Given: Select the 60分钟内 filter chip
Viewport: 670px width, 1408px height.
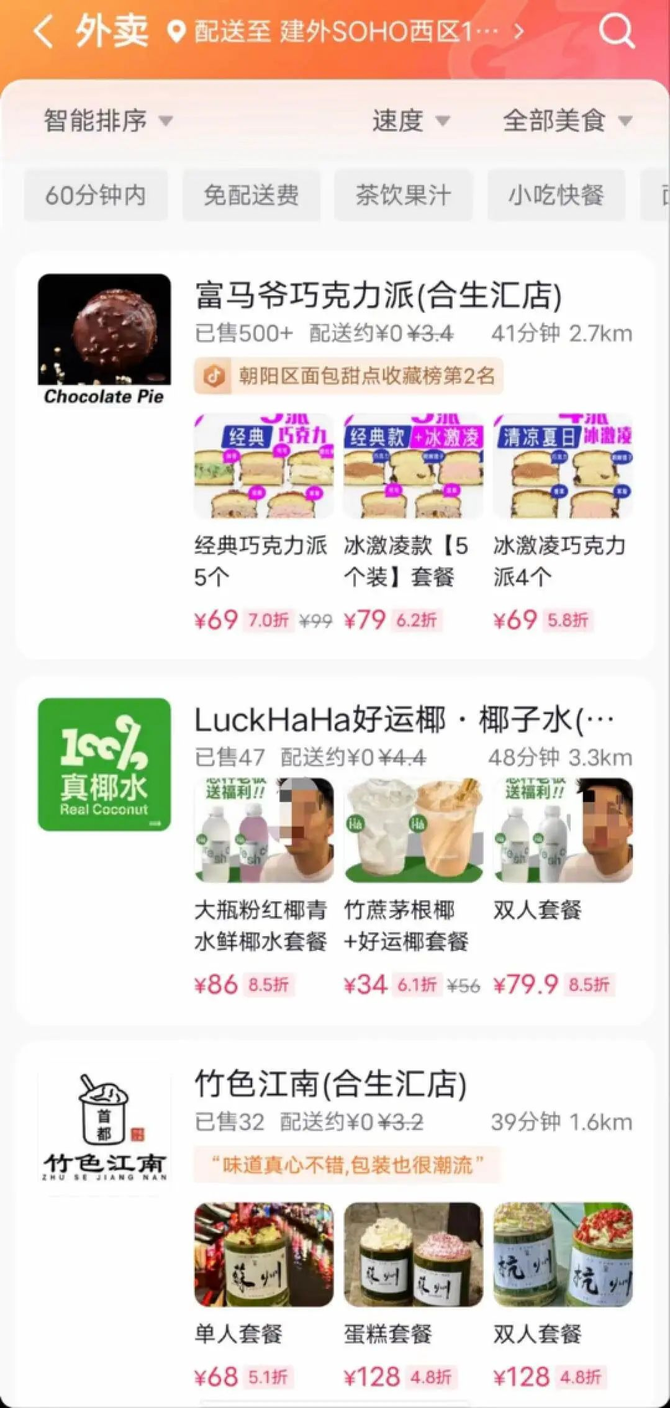Looking at the screenshot, I should pyautogui.click(x=95, y=195).
